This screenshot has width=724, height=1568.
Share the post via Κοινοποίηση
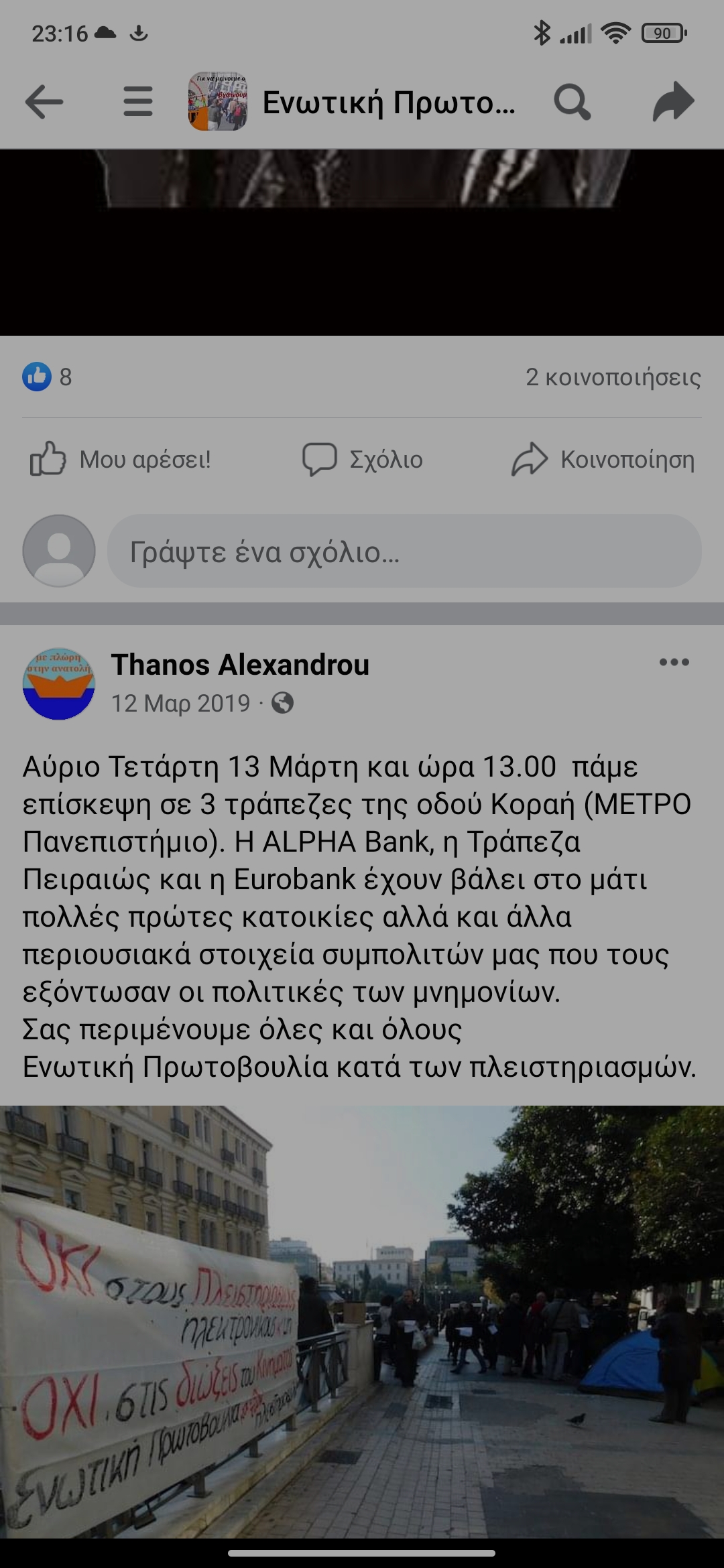[603, 460]
